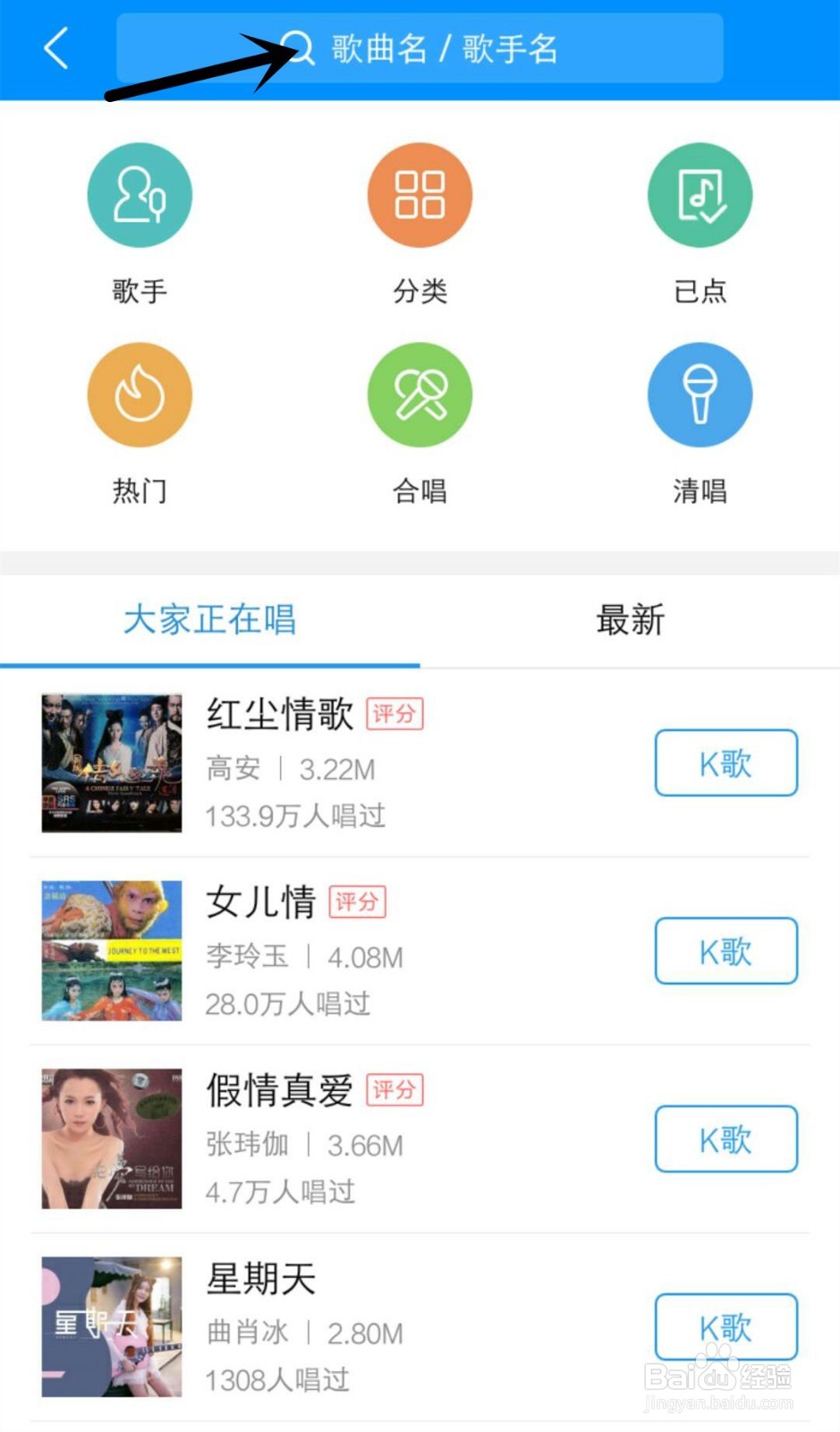The height and width of the screenshot is (1432, 840).
Task: Tap K歌 for 女儿情
Action: (x=725, y=951)
